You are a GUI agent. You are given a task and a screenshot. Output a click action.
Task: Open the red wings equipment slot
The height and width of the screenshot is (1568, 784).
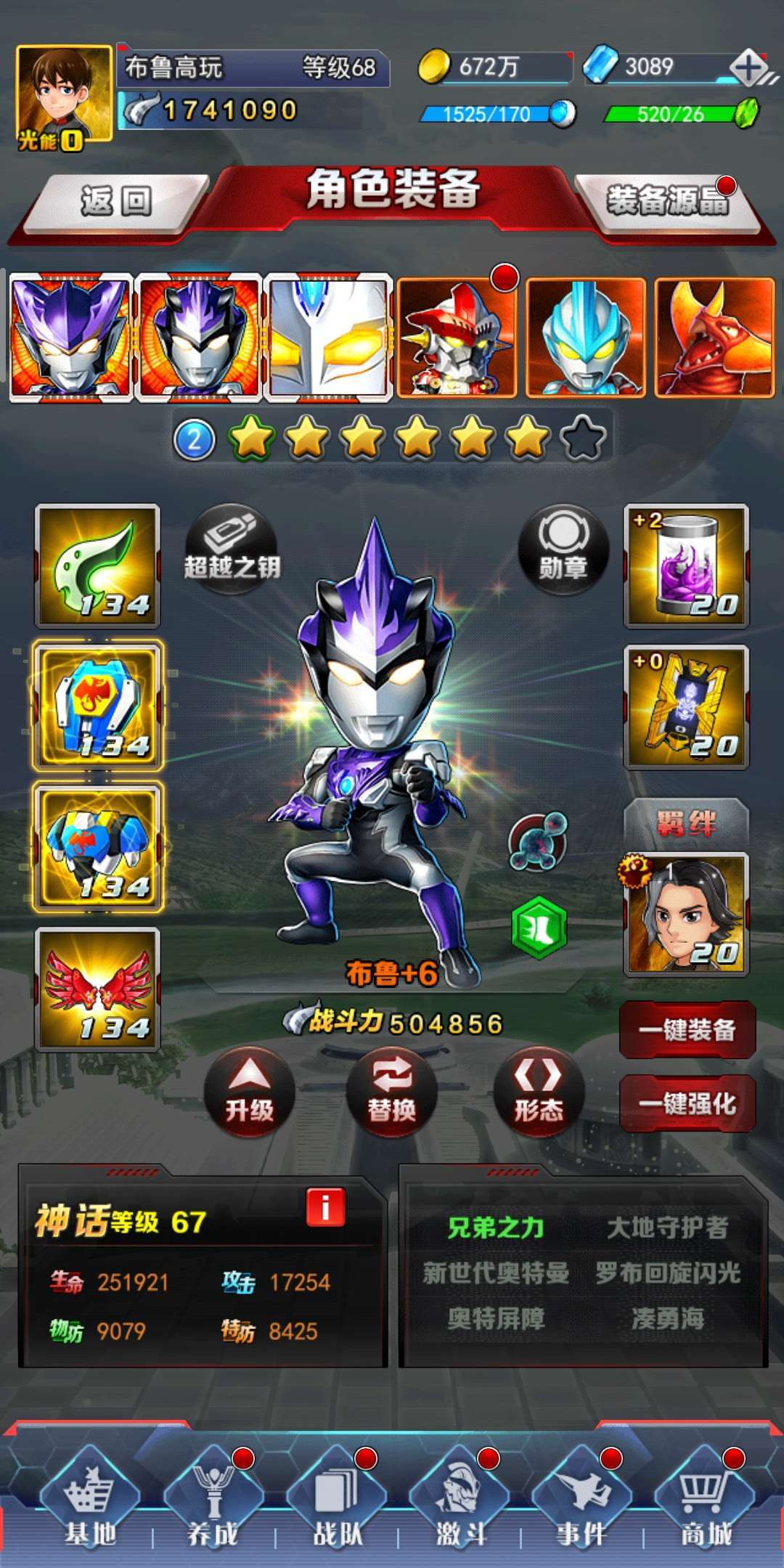pos(97,989)
